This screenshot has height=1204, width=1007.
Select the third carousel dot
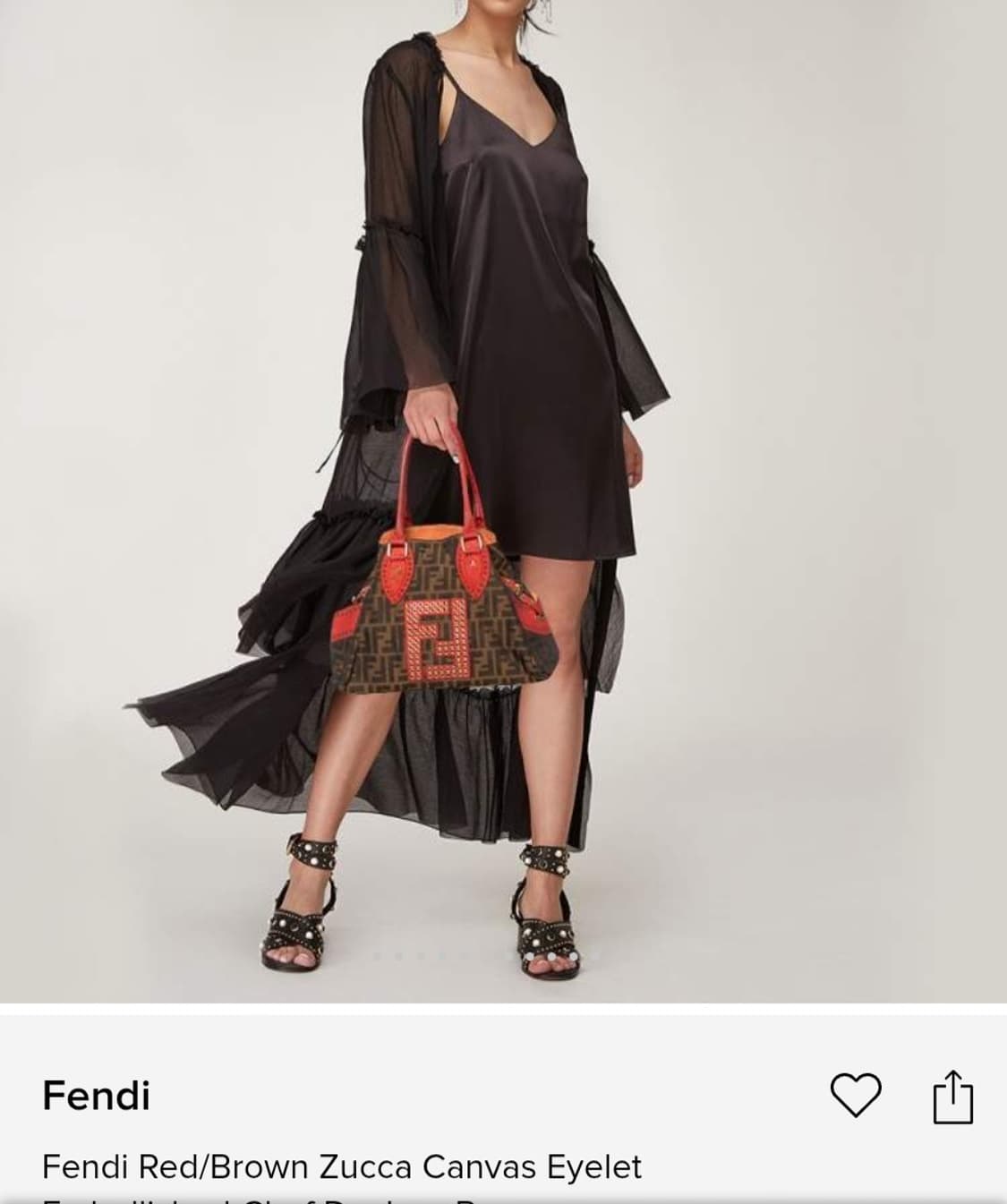[x=418, y=954]
